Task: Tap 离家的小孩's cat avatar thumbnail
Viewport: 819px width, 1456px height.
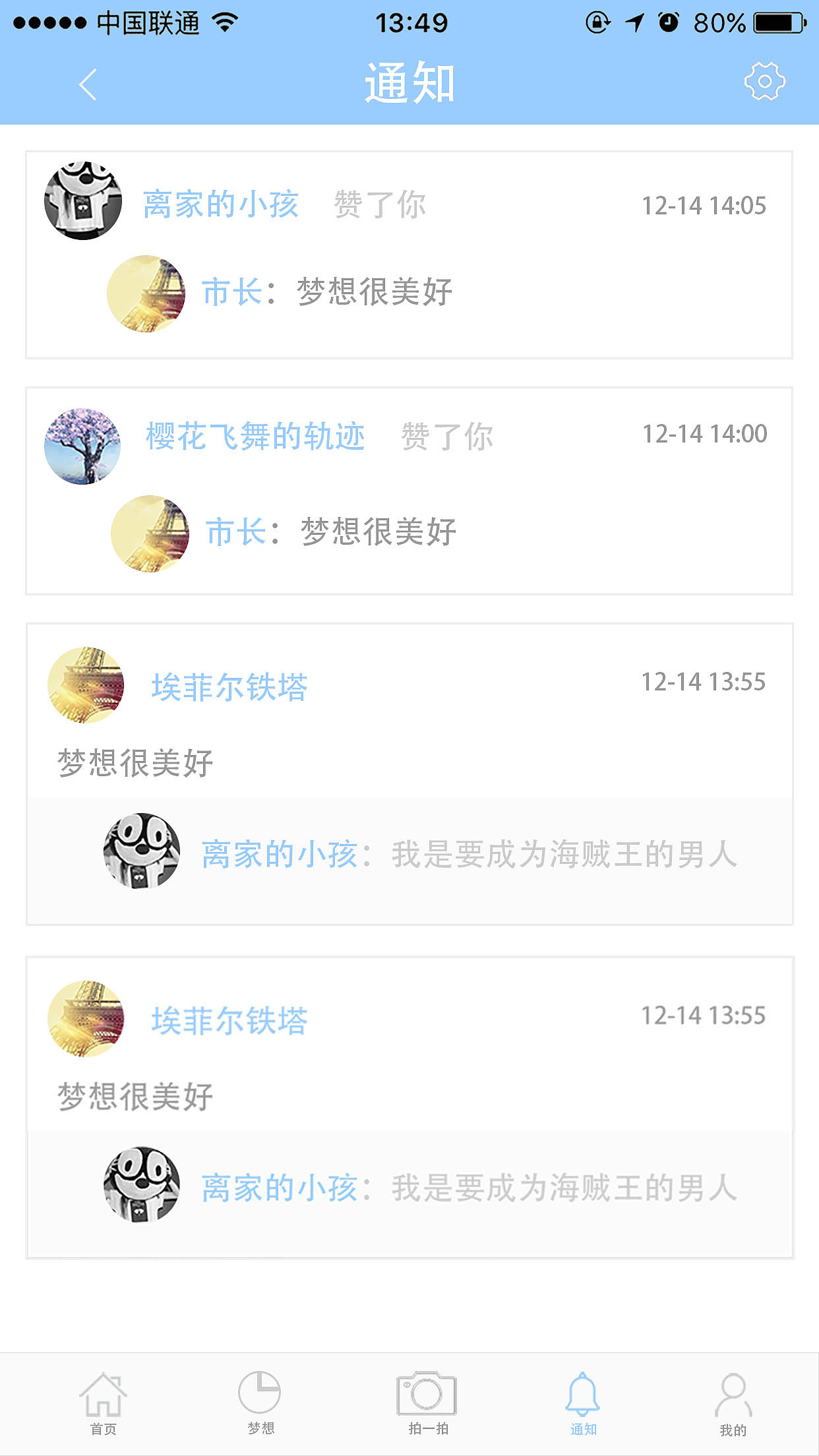Action: click(141, 851)
